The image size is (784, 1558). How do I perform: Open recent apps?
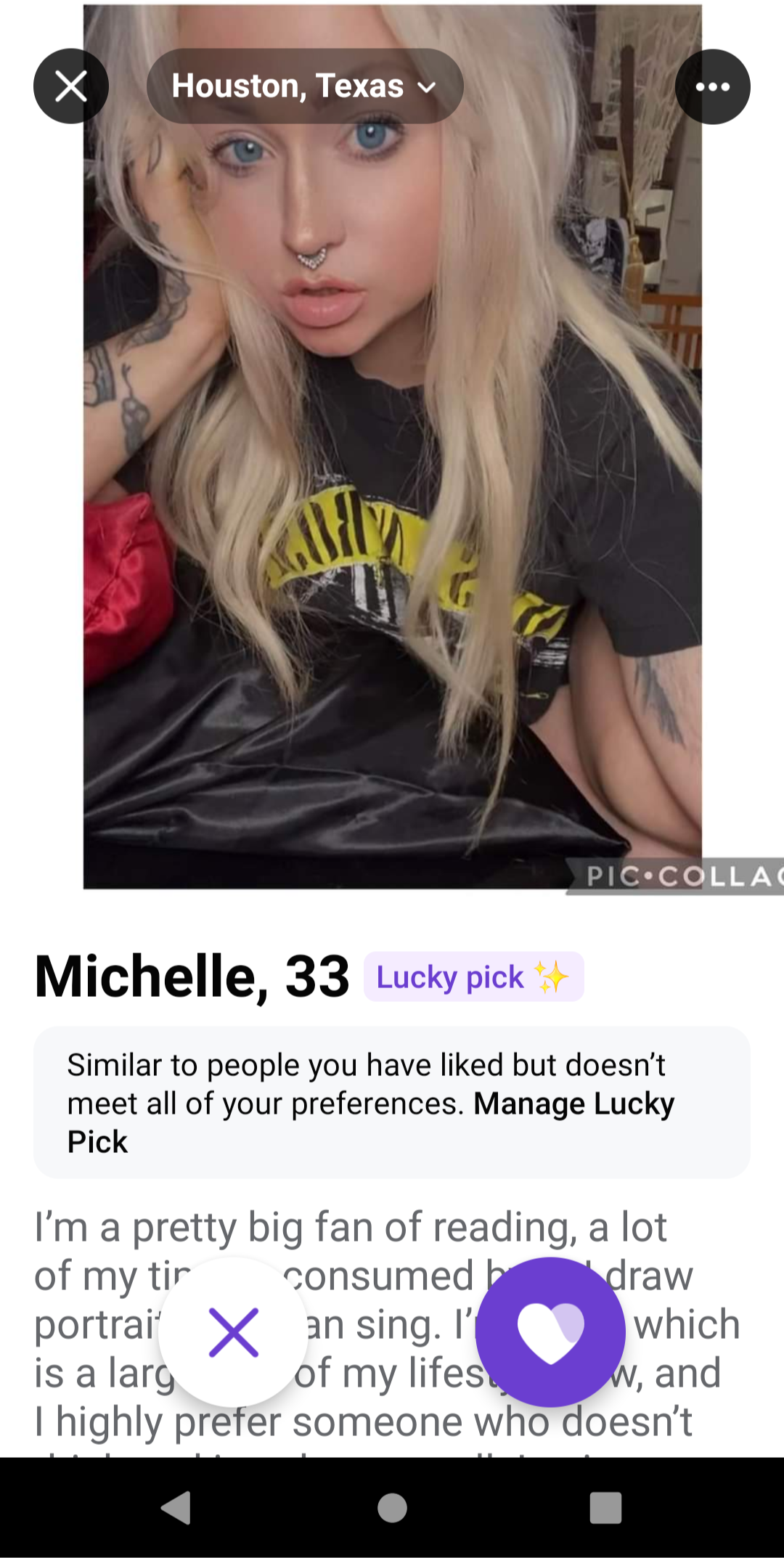click(x=605, y=1508)
